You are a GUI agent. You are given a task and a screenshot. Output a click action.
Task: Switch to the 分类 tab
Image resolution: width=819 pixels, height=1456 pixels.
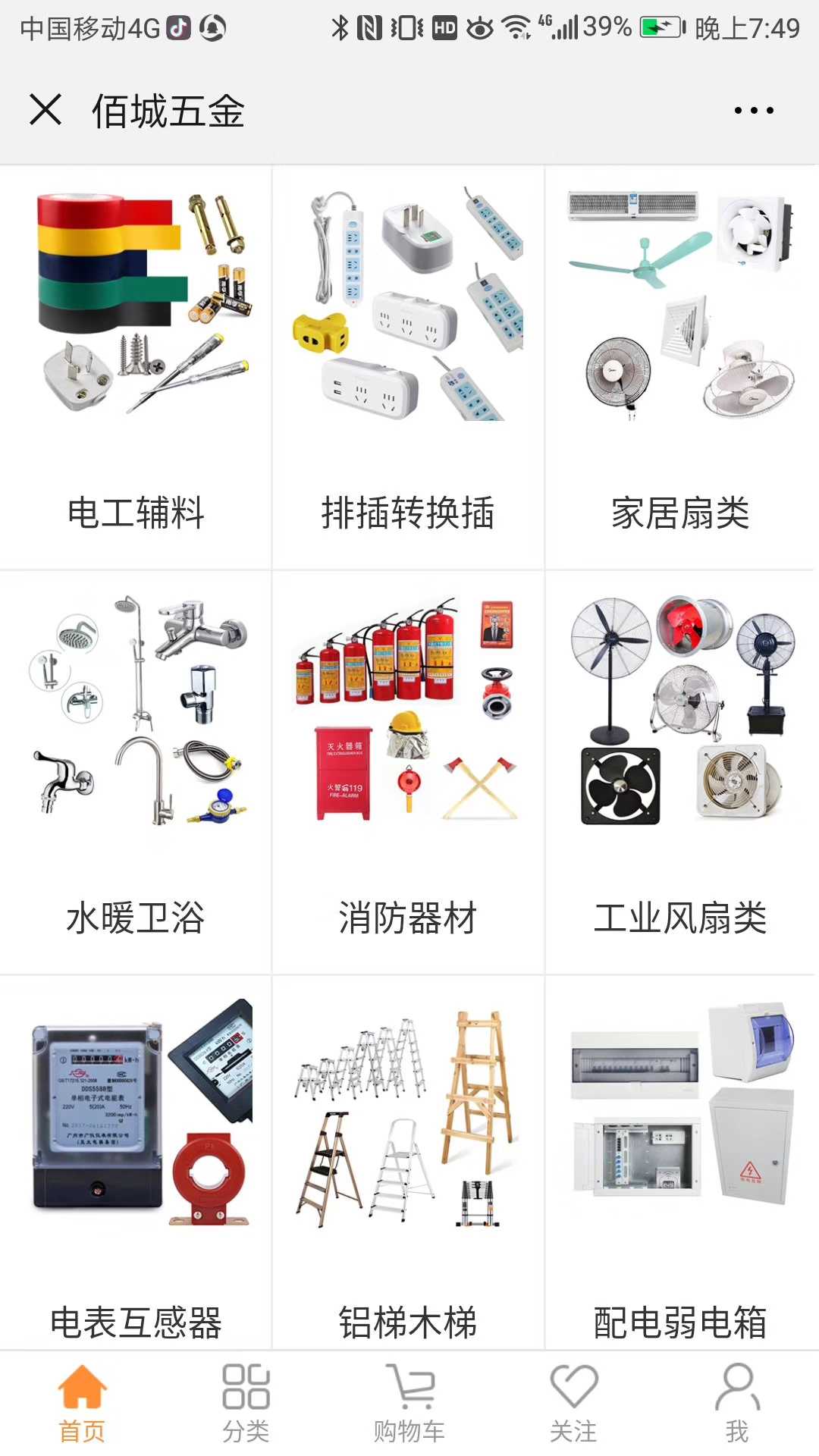[246, 1403]
